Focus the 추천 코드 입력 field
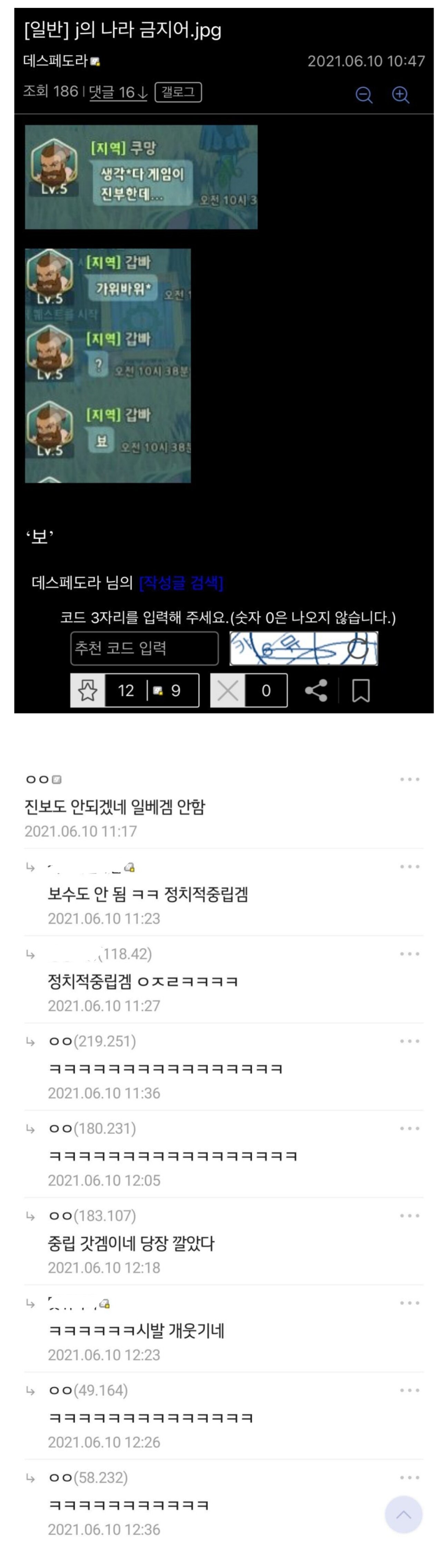The width and height of the screenshot is (447, 1568). pyautogui.click(x=144, y=648)
